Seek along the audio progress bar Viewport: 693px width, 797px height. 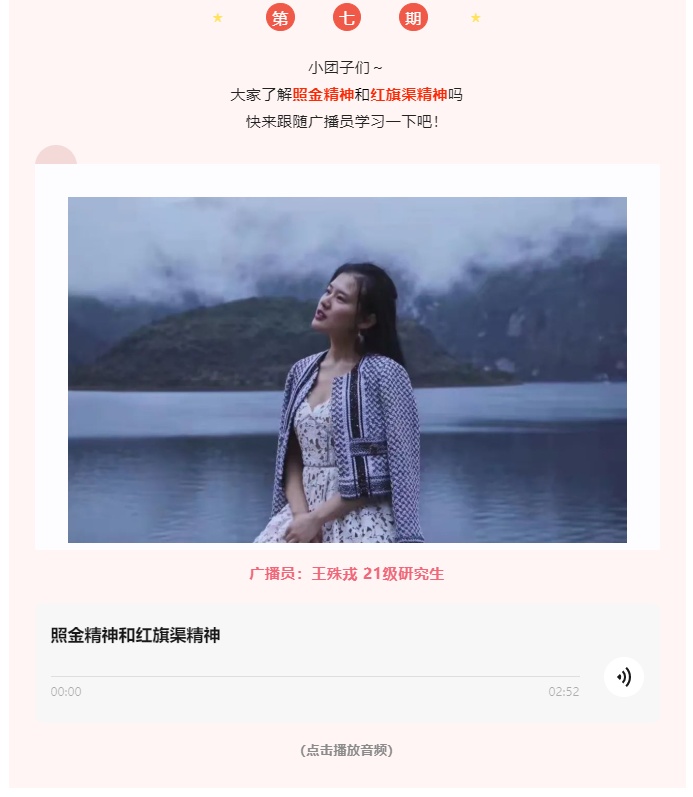point(314,677)
